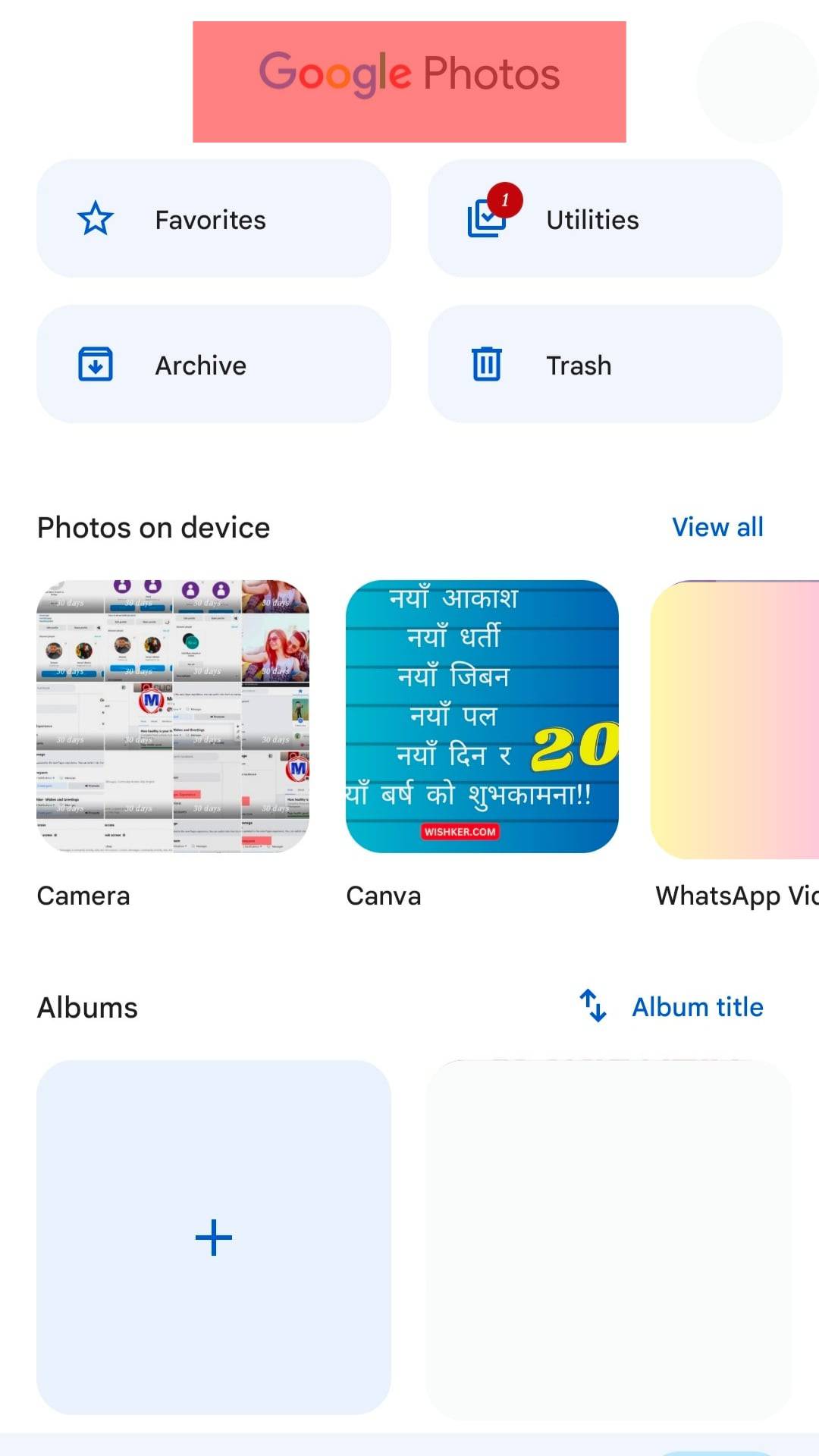819x1456 pixels.
Task: Open the Trash folder
Action: [x=604, y=365]
